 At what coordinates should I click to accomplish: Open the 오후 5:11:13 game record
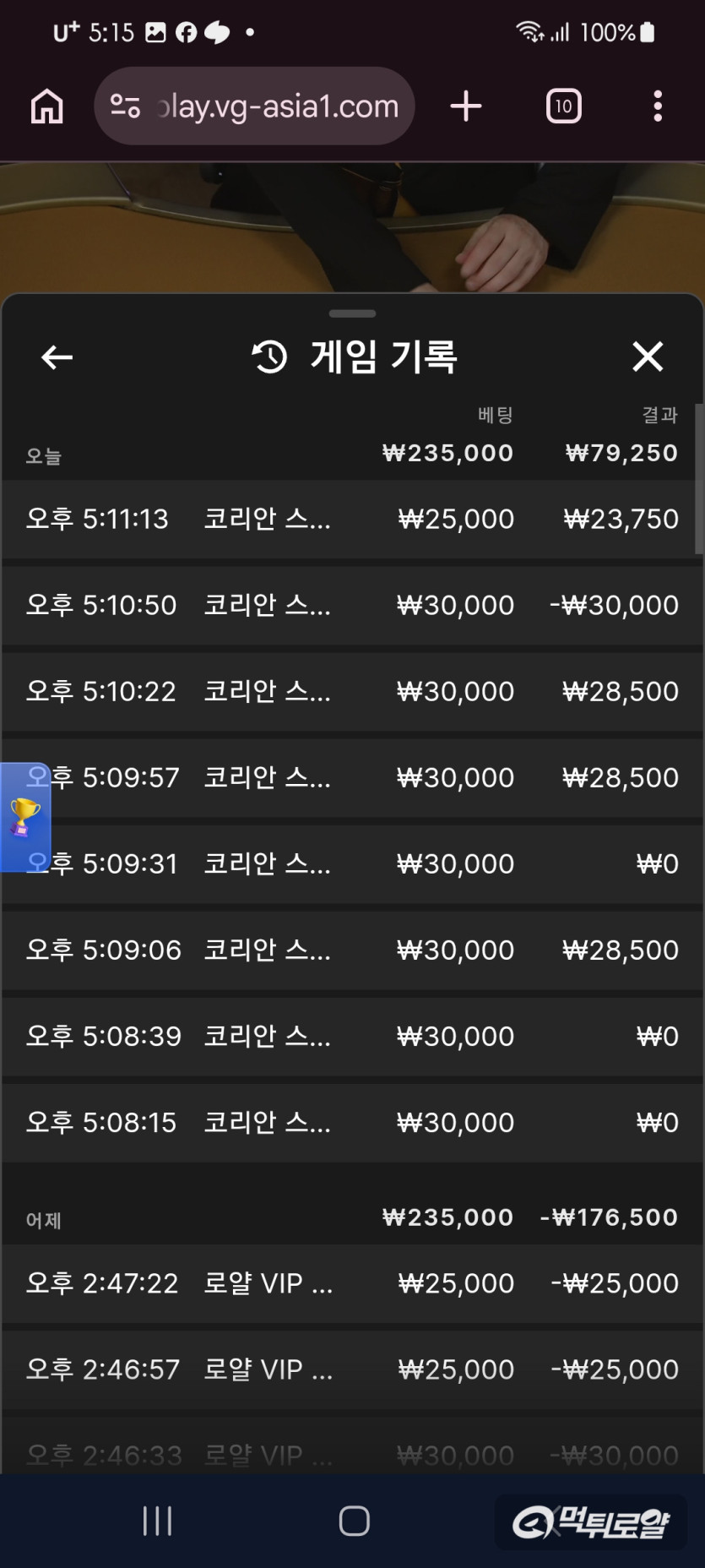pos(352,519)
